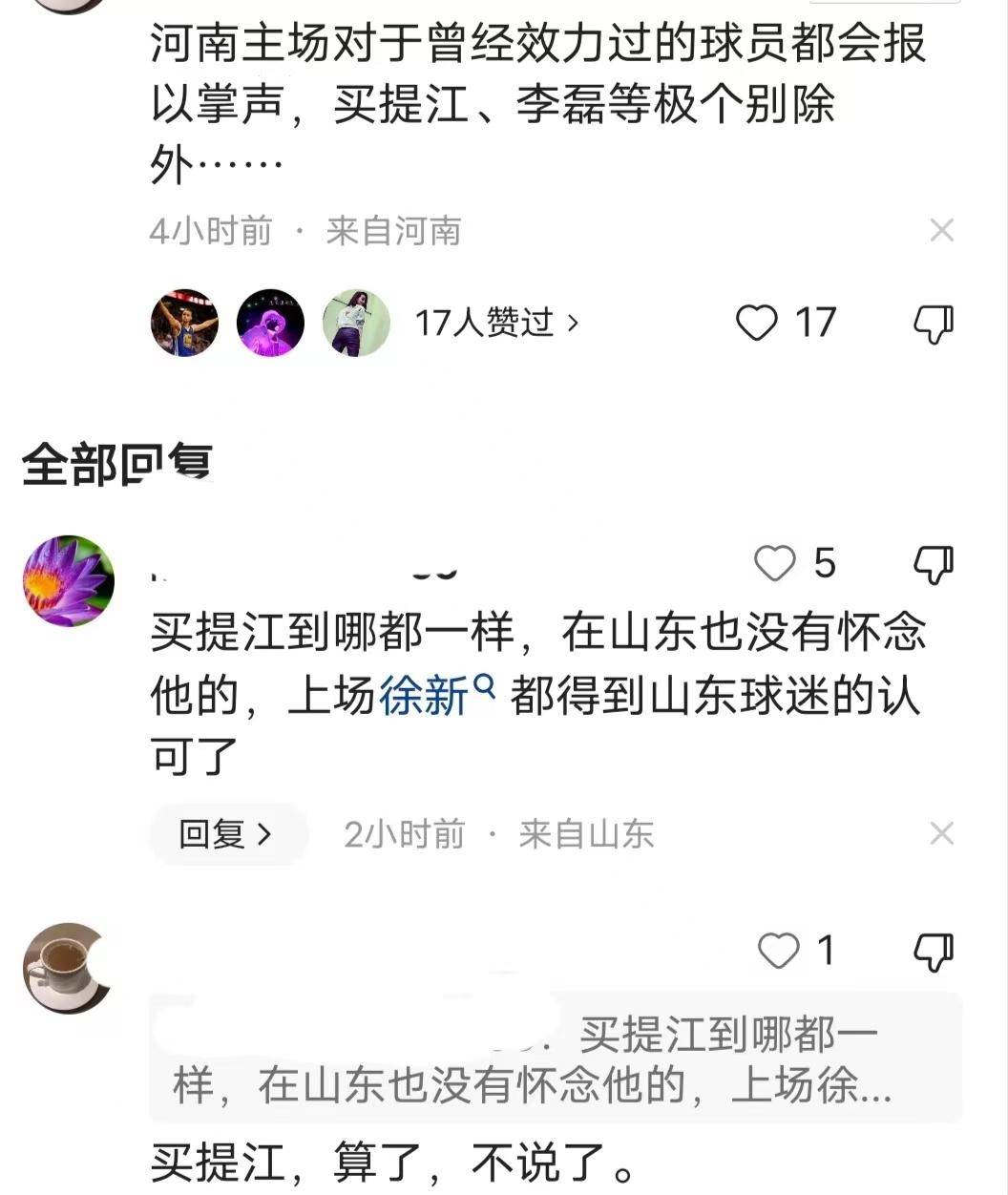Like the main comment with 17 likes
Viewport: 1008px width, 1195px height.
(x=758, y=324)
